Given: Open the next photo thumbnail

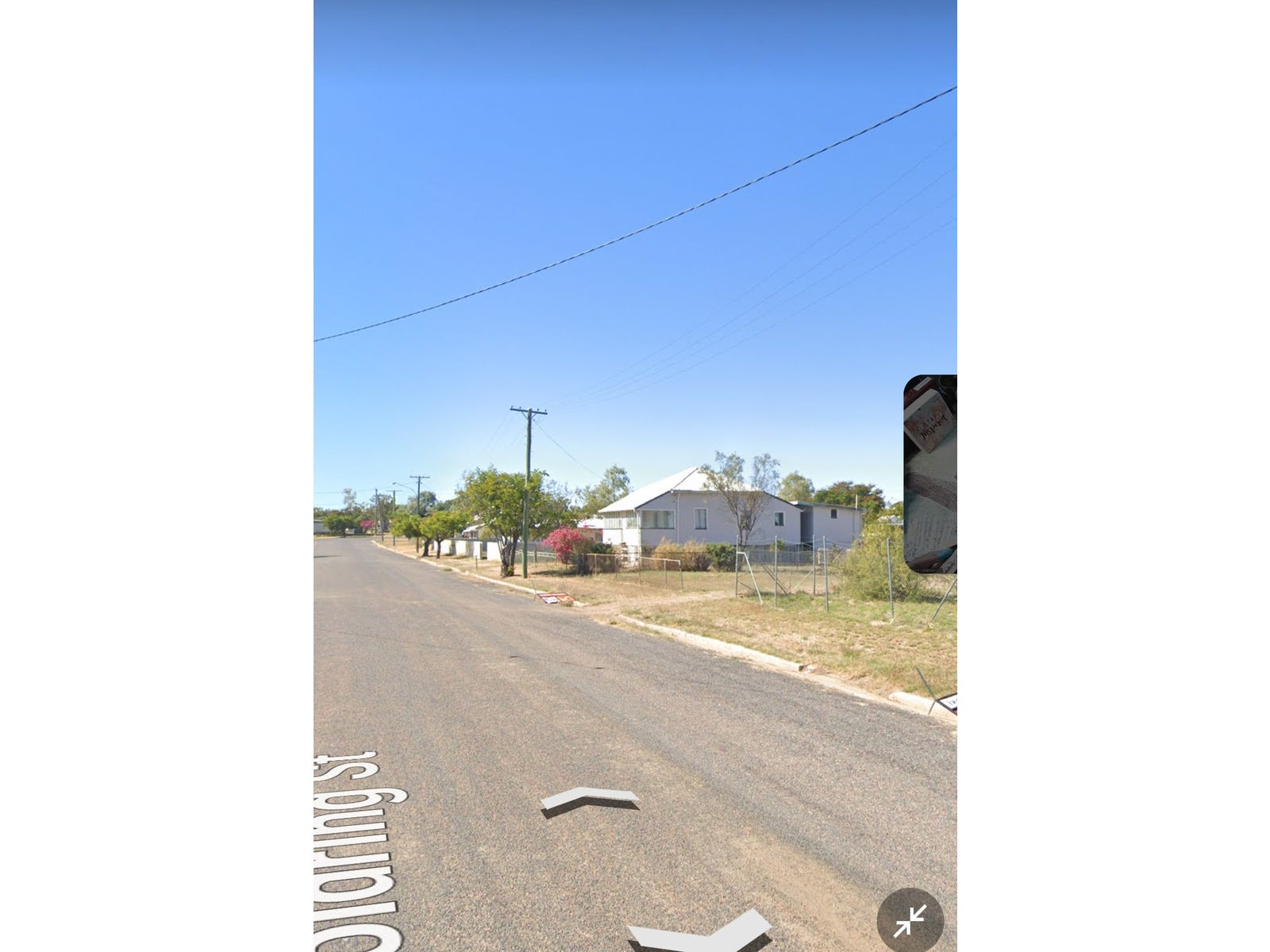Looking at the screenshot, I should pos(930,474).
